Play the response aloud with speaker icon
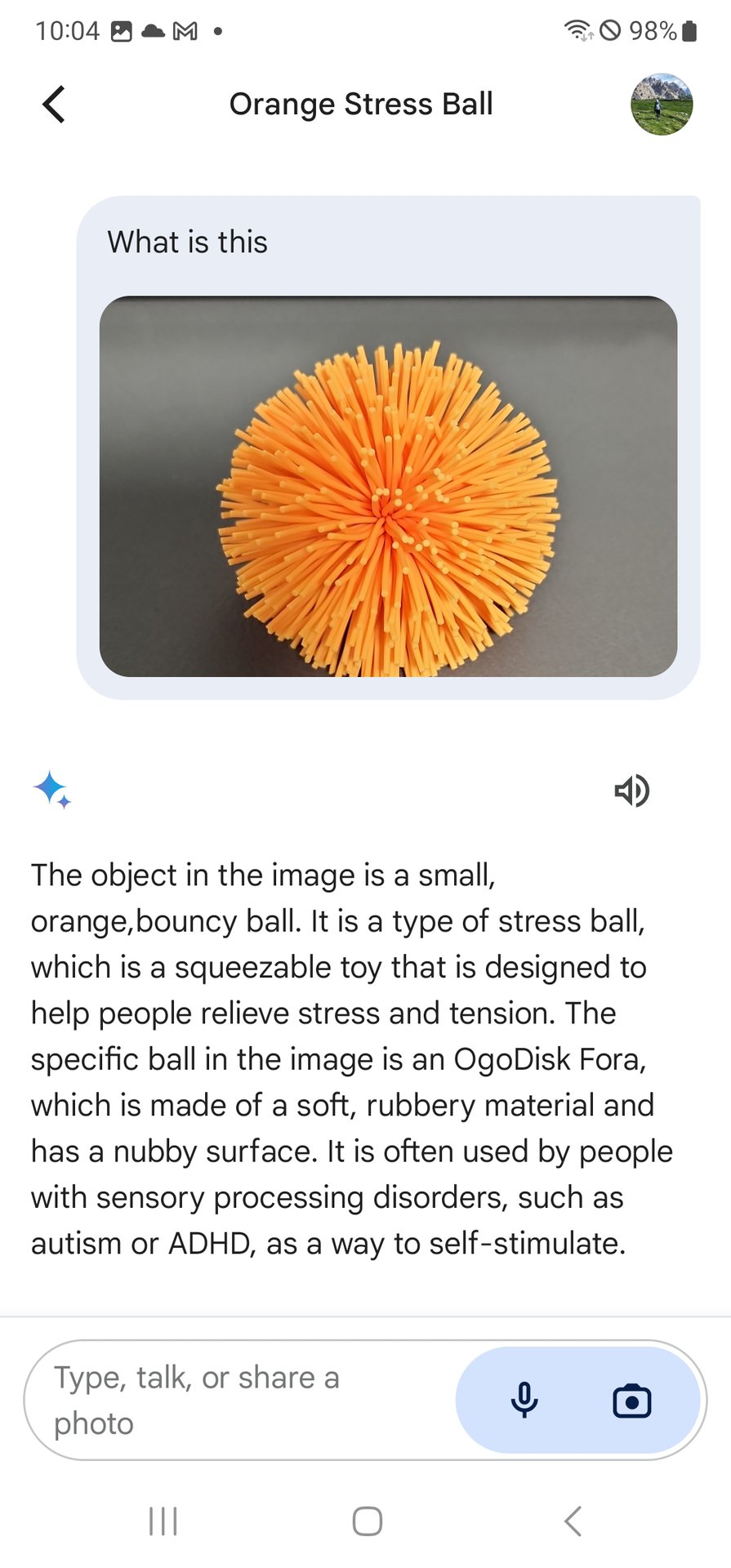Viewport: 731px width, 1568px height. (631, 791)
